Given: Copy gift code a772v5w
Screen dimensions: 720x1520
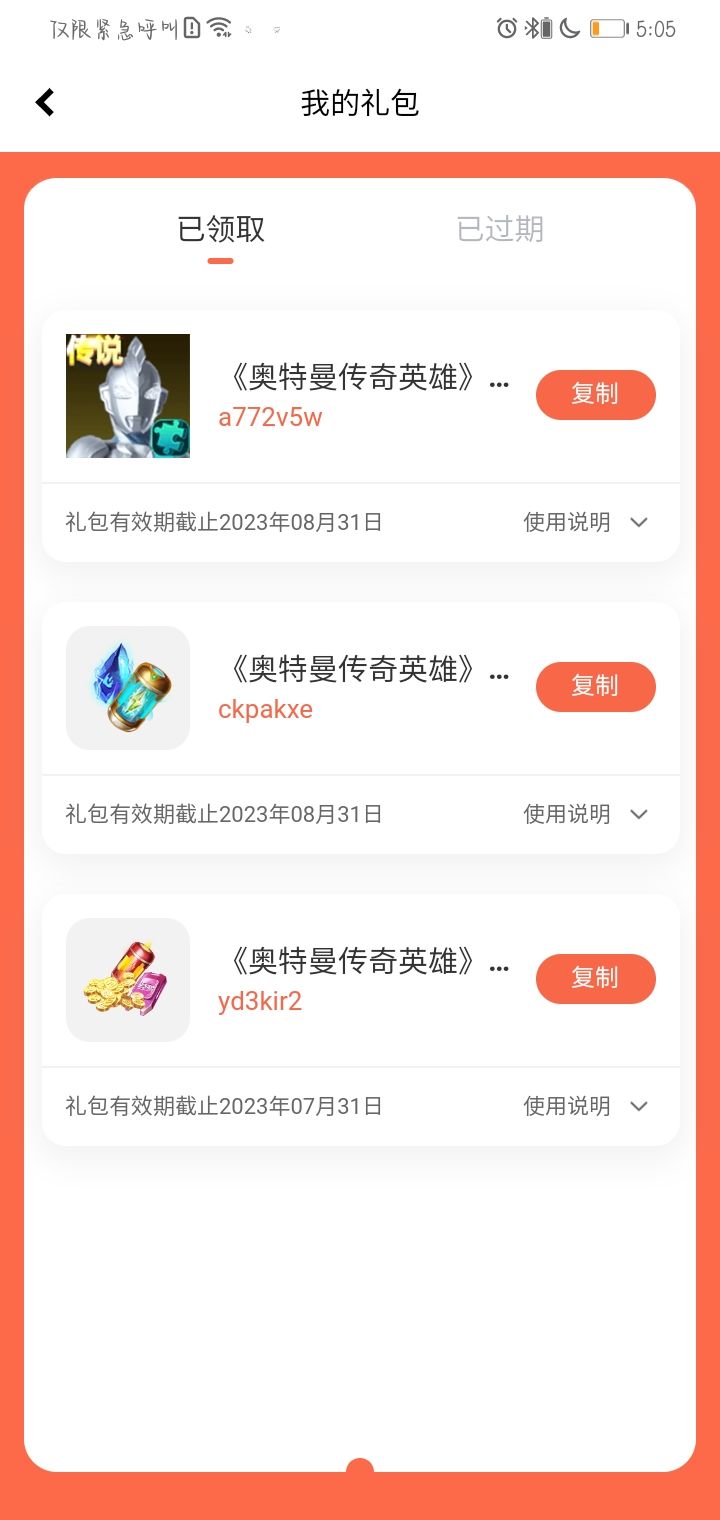Looking at the screenshot, I should pyautogui.click(x=595, y=394).
